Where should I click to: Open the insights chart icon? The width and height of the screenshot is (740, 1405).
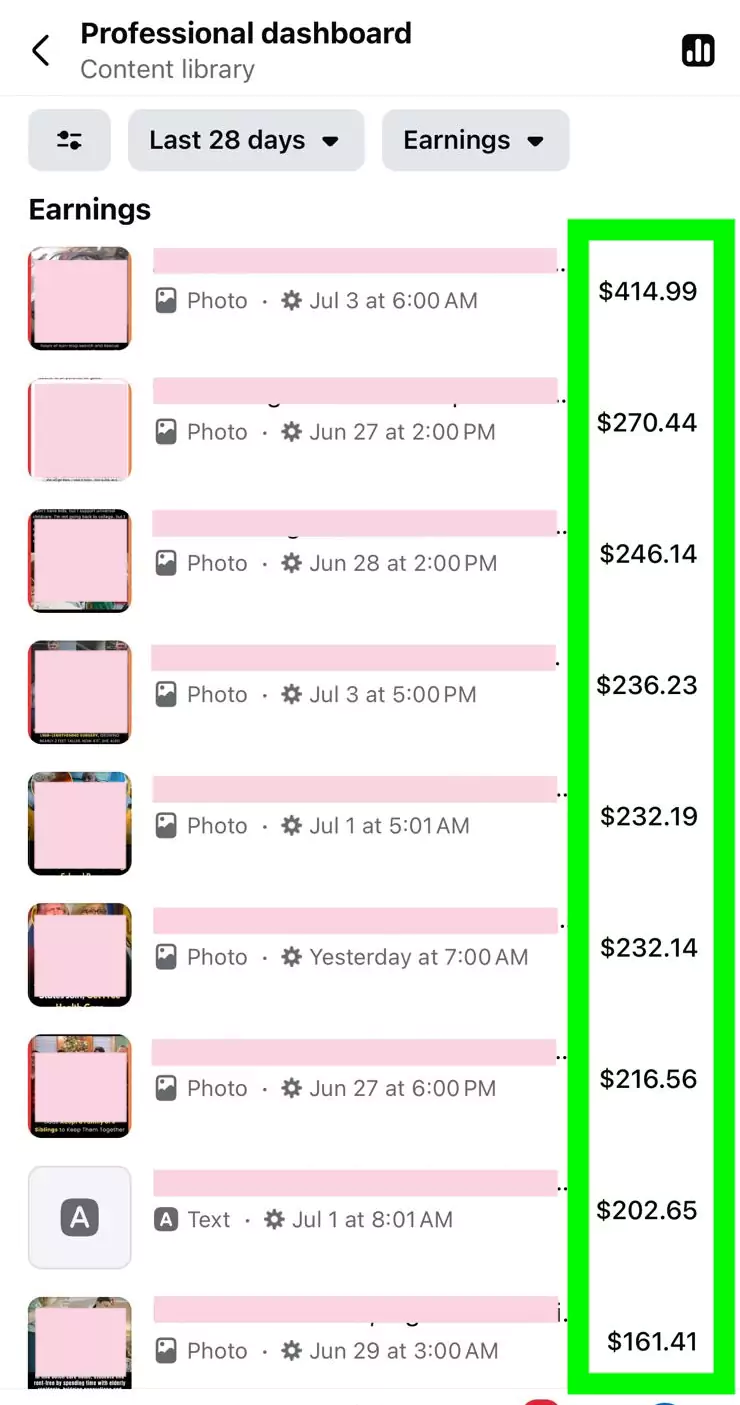click(698, 50)
